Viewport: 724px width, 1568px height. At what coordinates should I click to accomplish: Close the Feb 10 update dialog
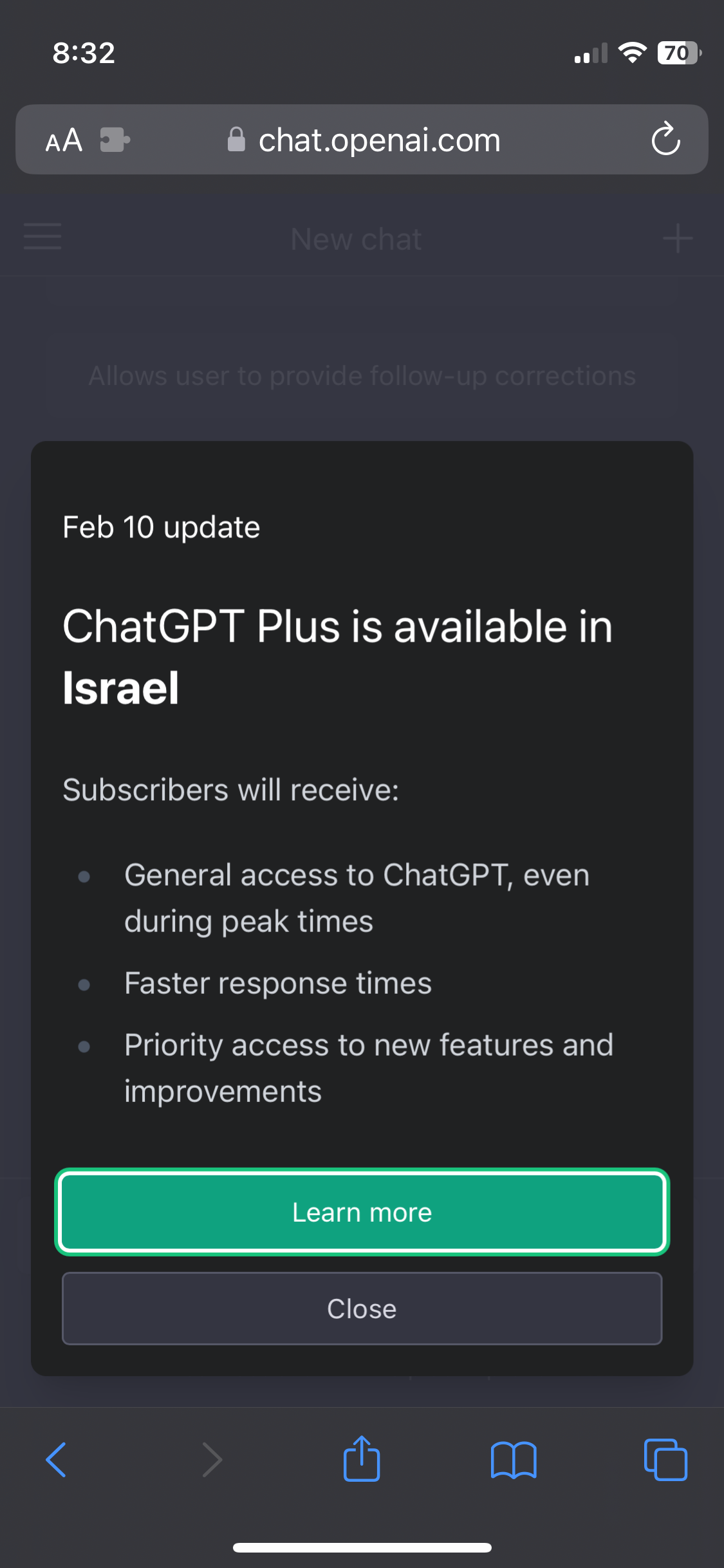point(362,1309)
